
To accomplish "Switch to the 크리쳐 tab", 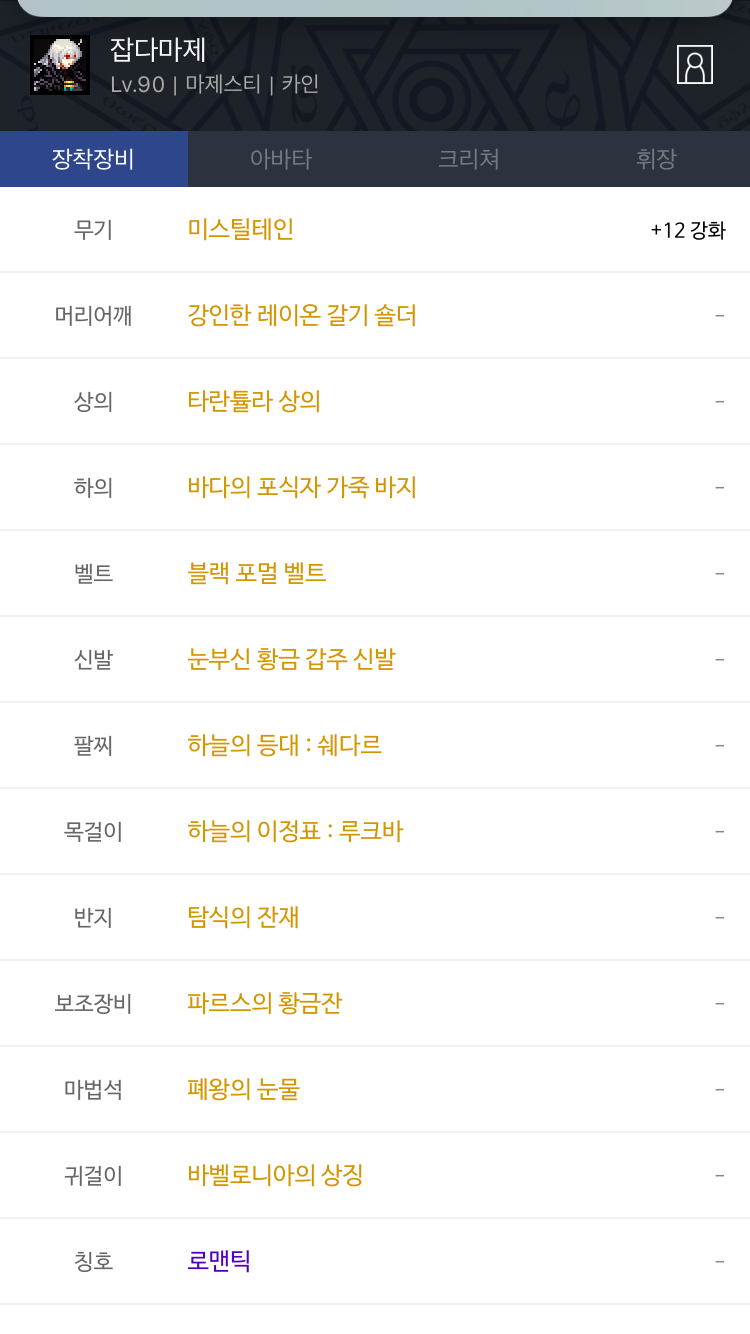I will 468,159.
